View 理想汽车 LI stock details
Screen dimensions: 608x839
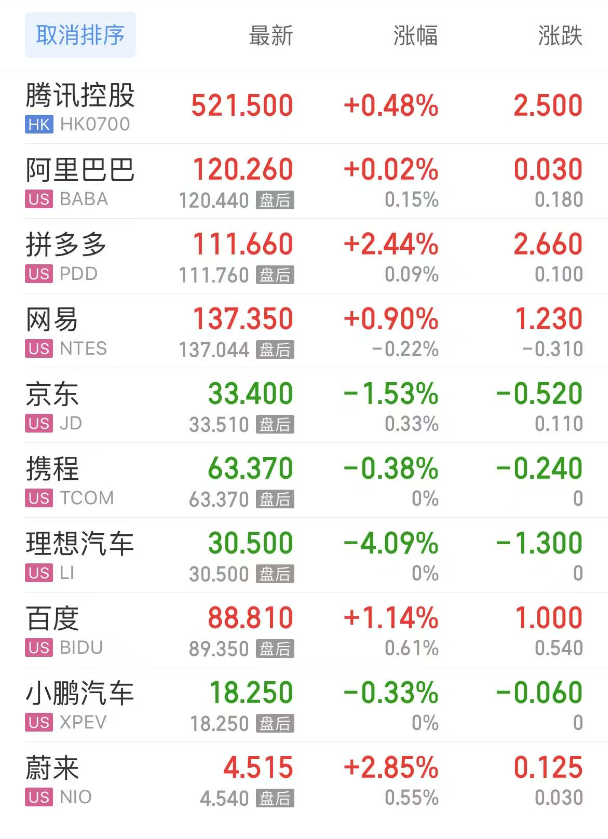(x=80, y=556)
